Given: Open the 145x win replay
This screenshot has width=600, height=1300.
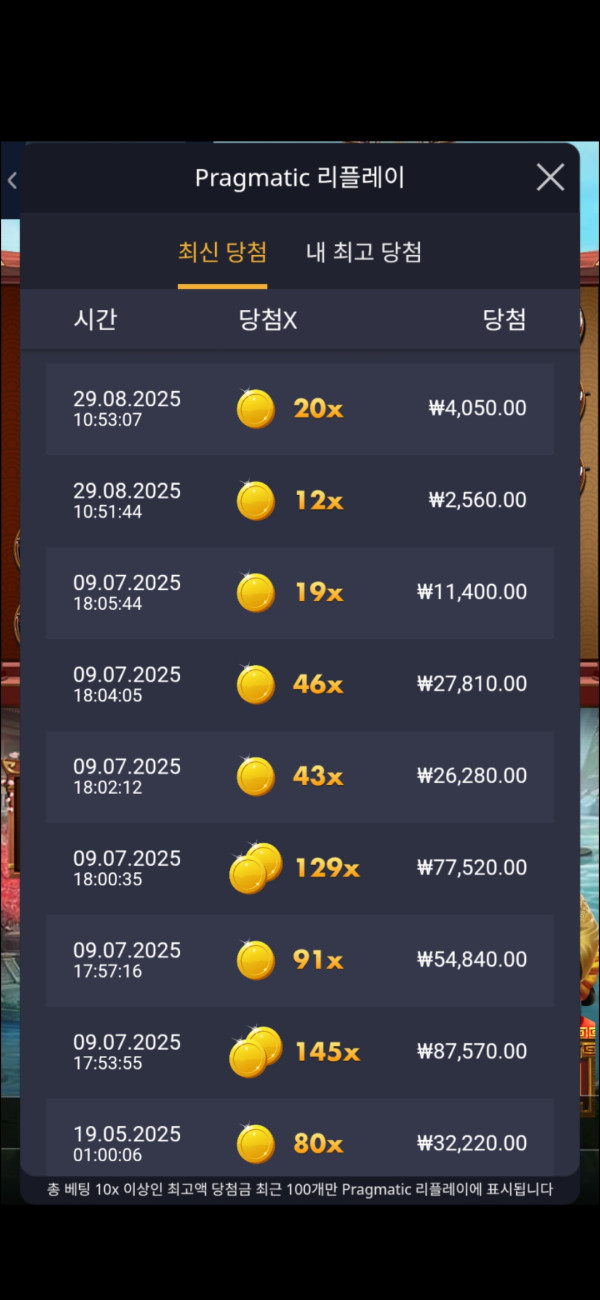Looking at the screenshot, I should tap(300, 1052).
